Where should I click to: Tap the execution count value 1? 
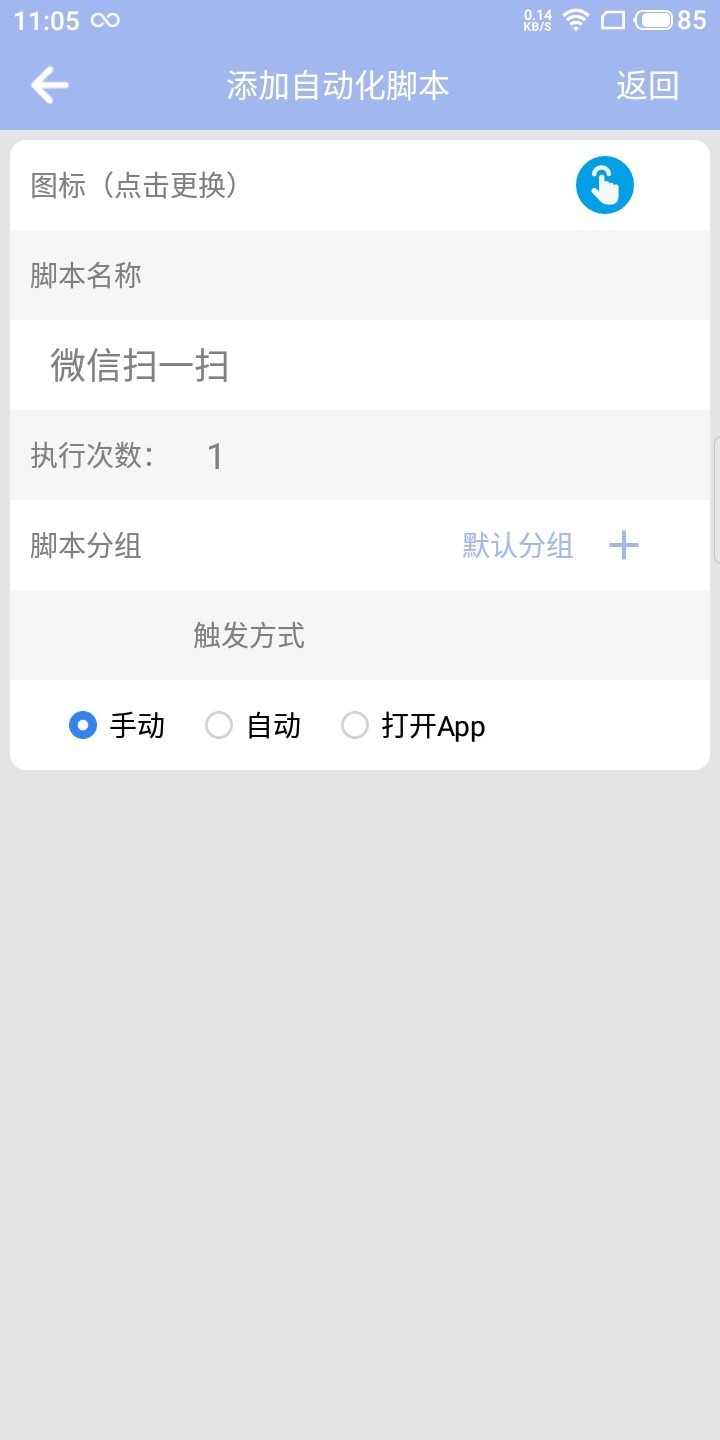coord(214,455)
